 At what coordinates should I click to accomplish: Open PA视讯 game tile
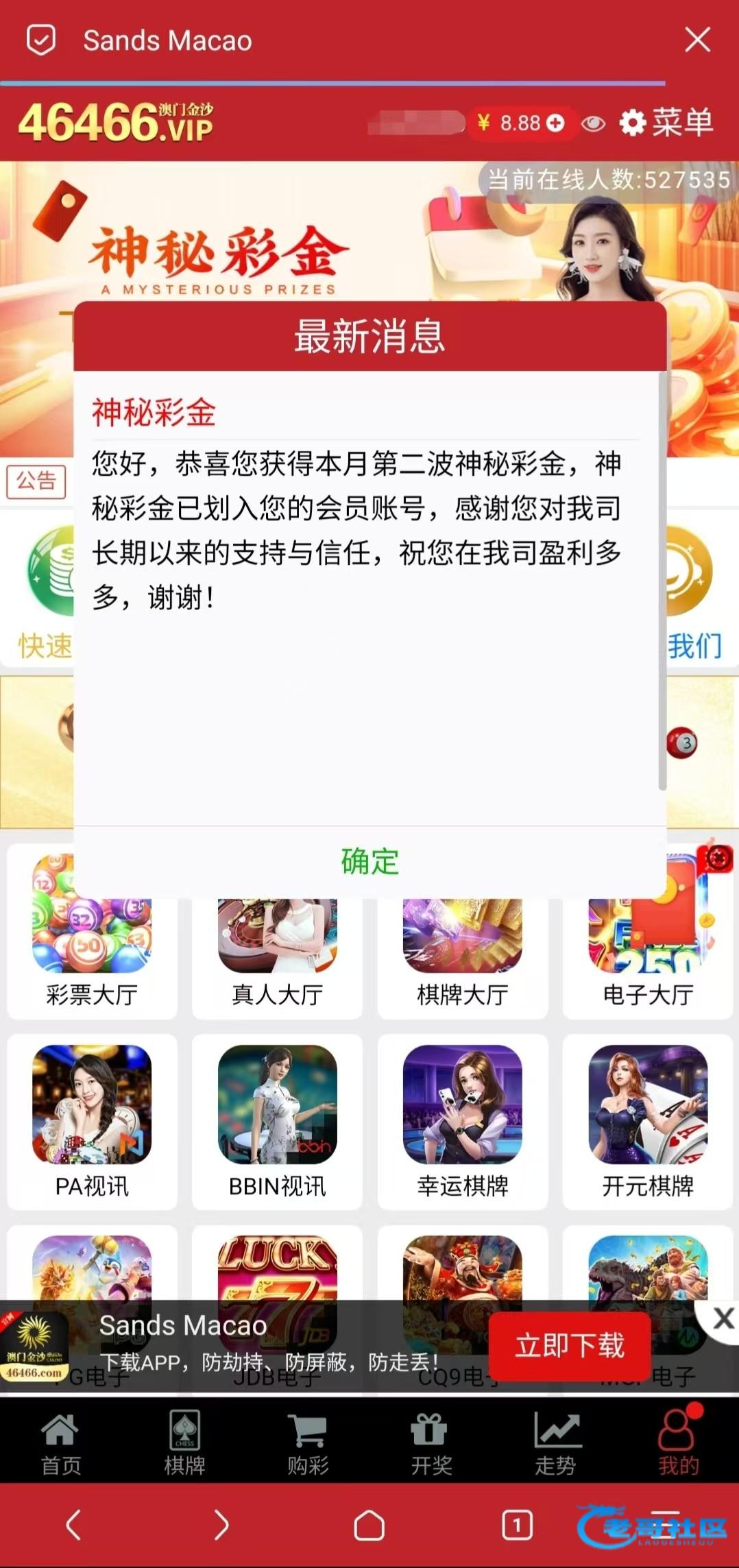(x=92, y=1121)
